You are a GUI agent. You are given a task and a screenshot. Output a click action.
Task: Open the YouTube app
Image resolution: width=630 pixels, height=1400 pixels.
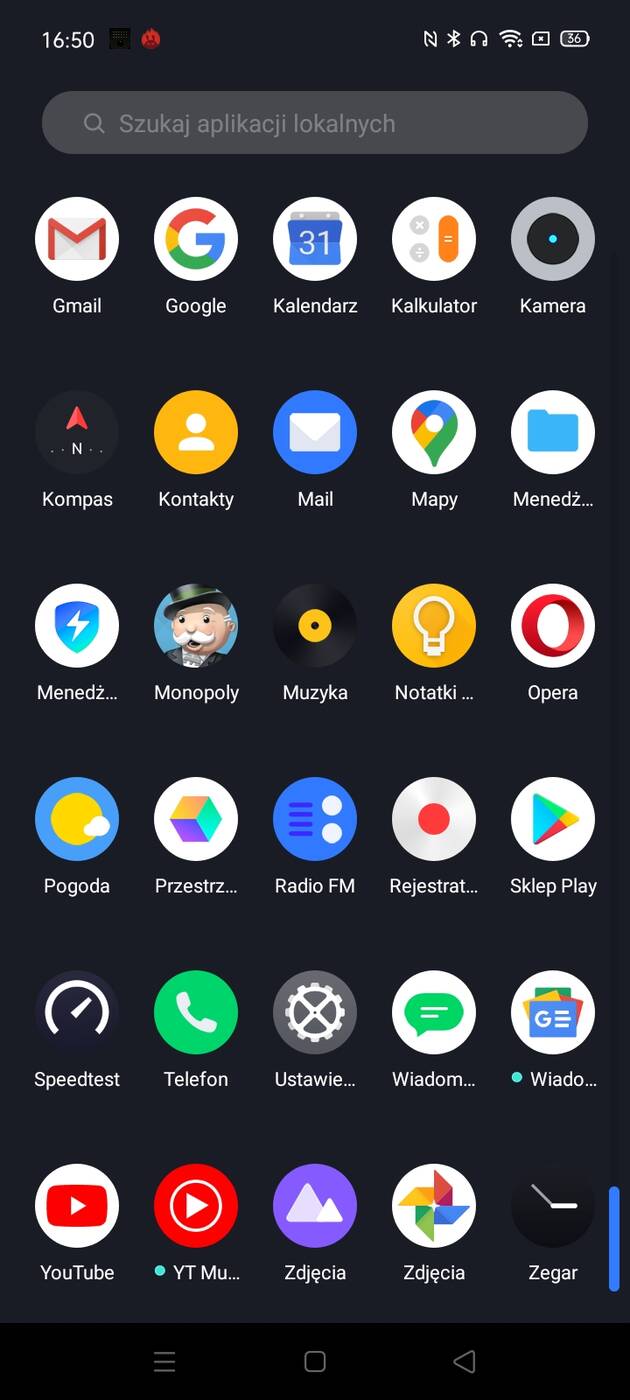pyautogui.click(x=77, y=1205)
